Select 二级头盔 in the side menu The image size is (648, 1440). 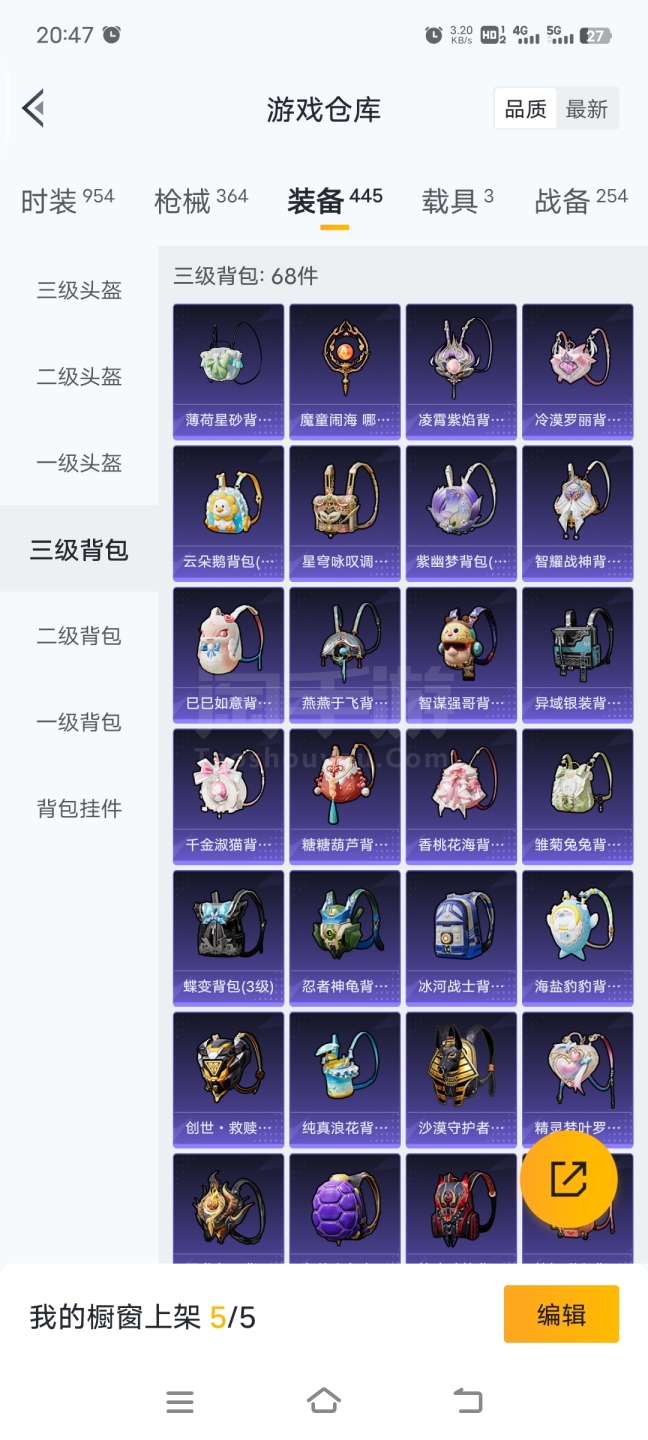click(x=79, y=377)
